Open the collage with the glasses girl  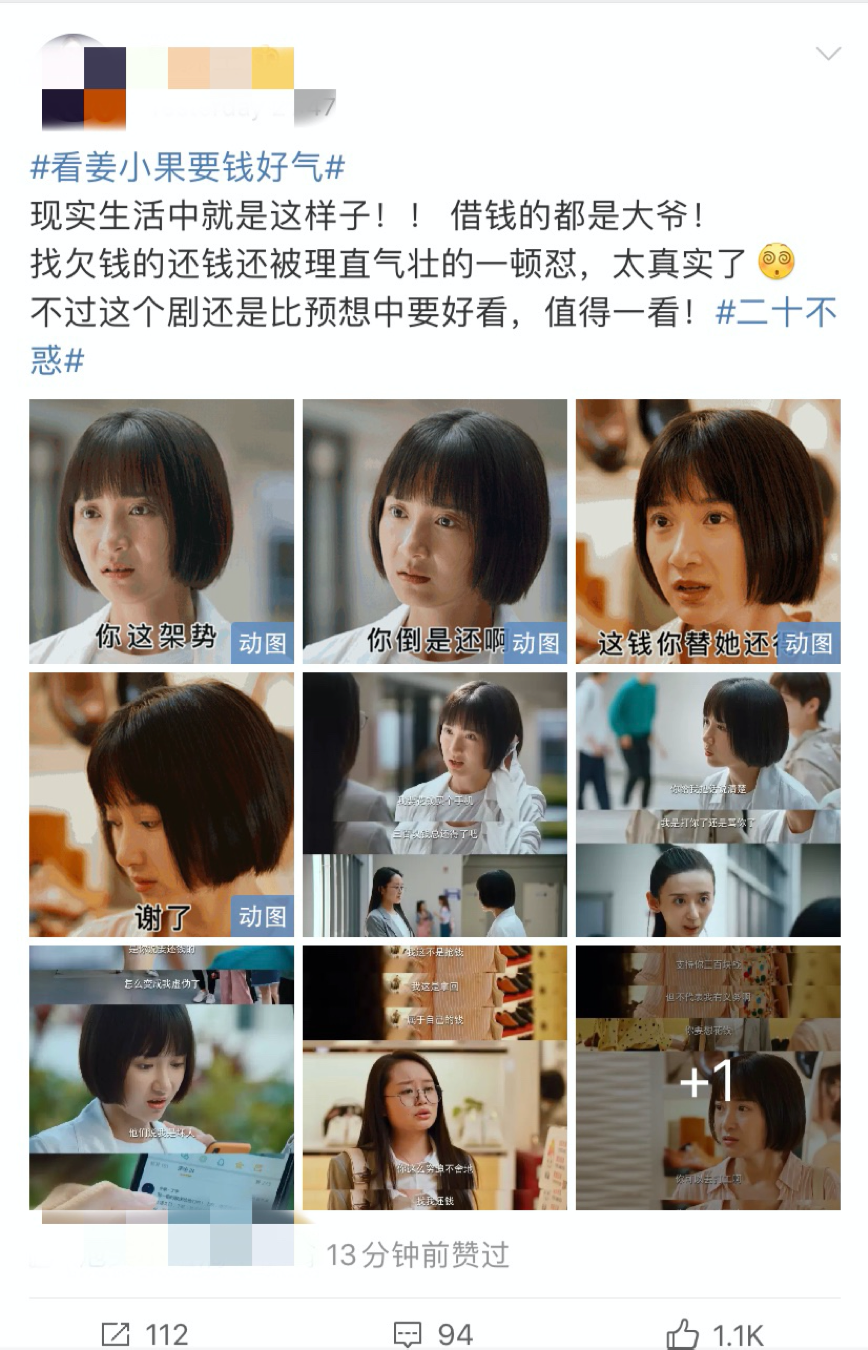(434, 1077)
